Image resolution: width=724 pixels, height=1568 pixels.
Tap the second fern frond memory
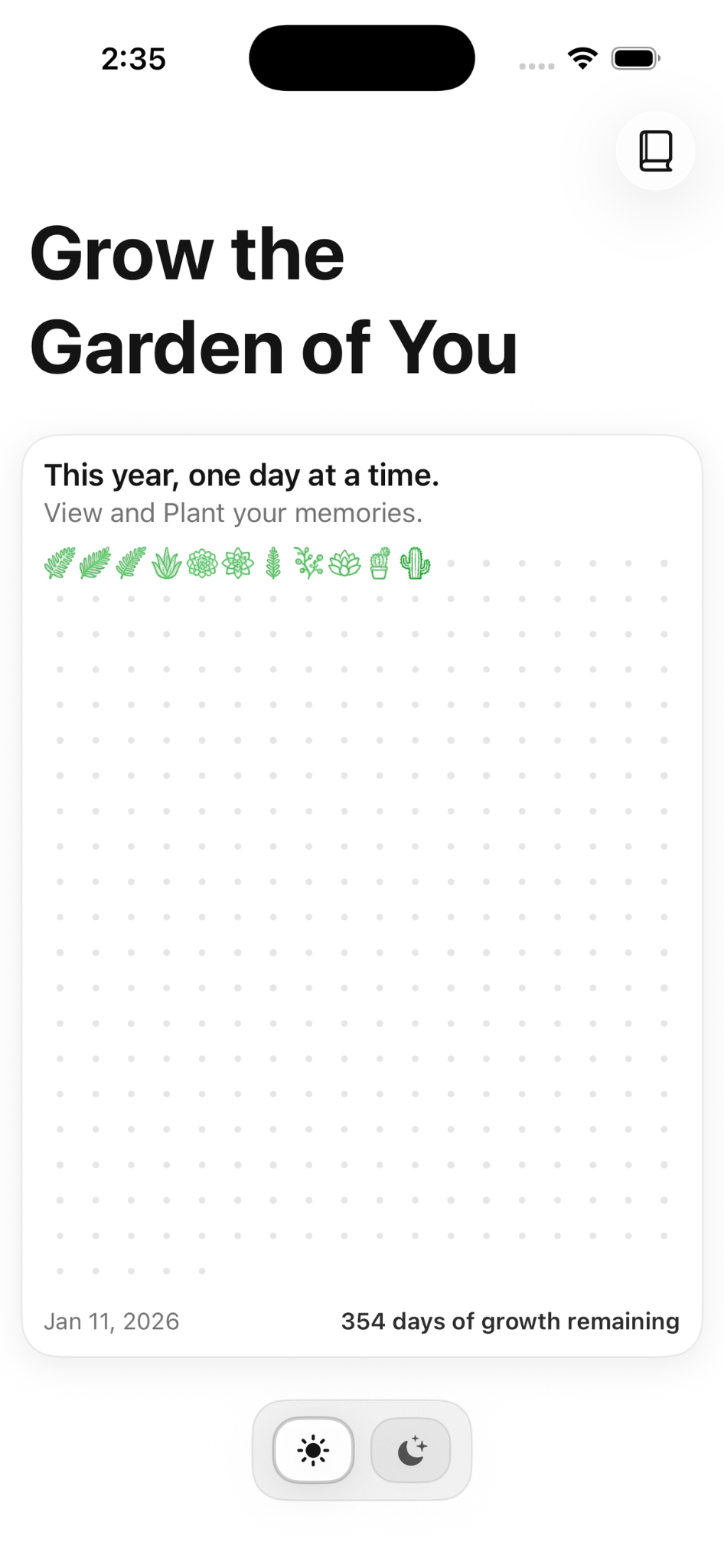click(x=94, y=563)
